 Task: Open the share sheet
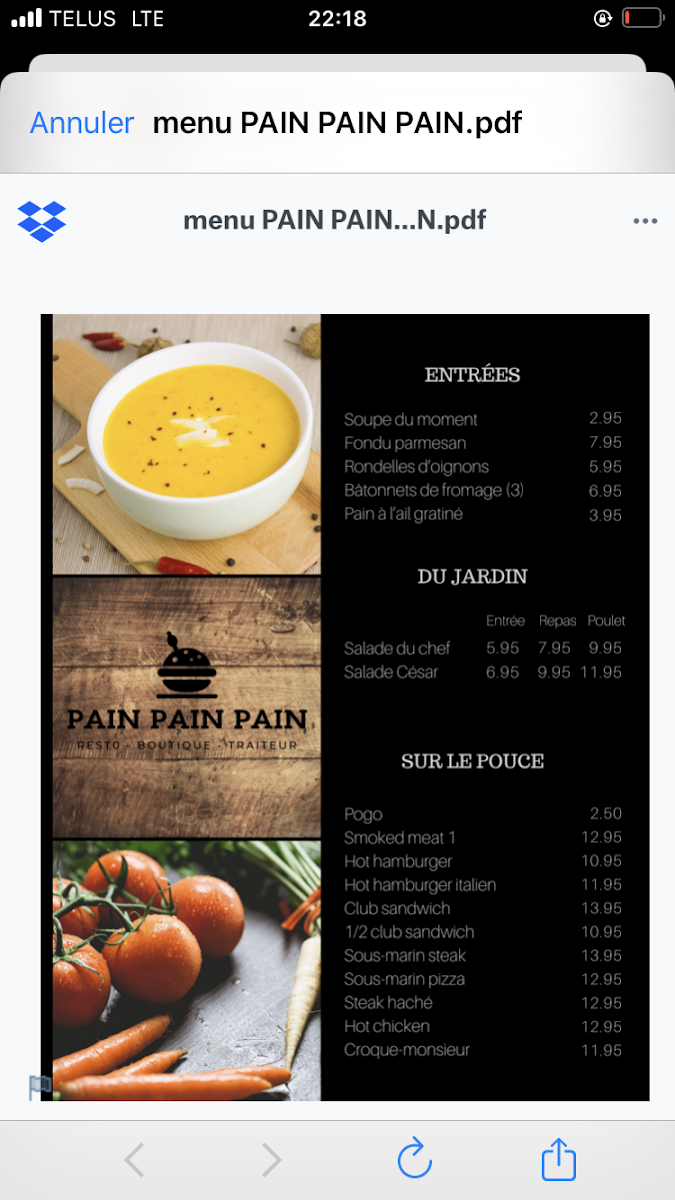559,1159
